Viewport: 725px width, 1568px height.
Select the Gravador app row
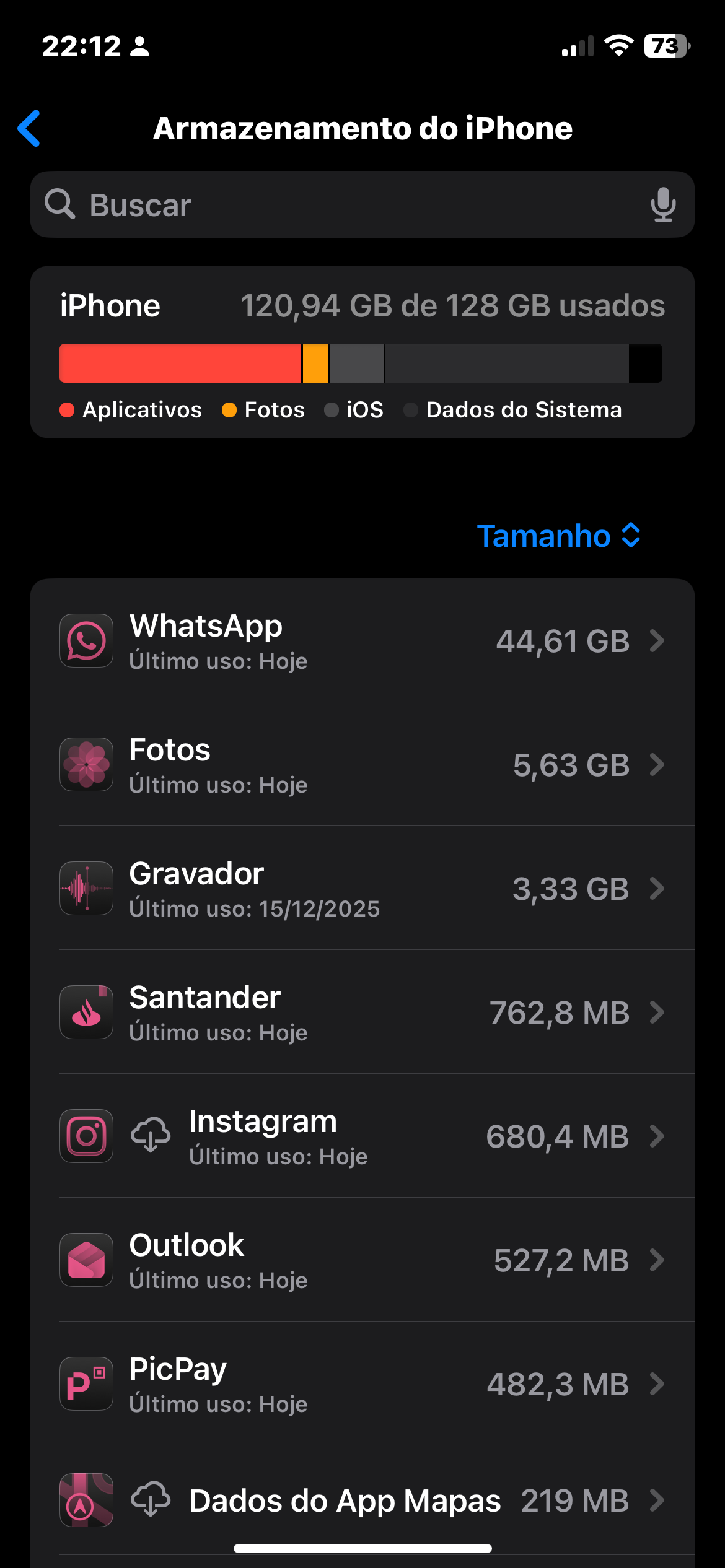click(x=362, y=889)
